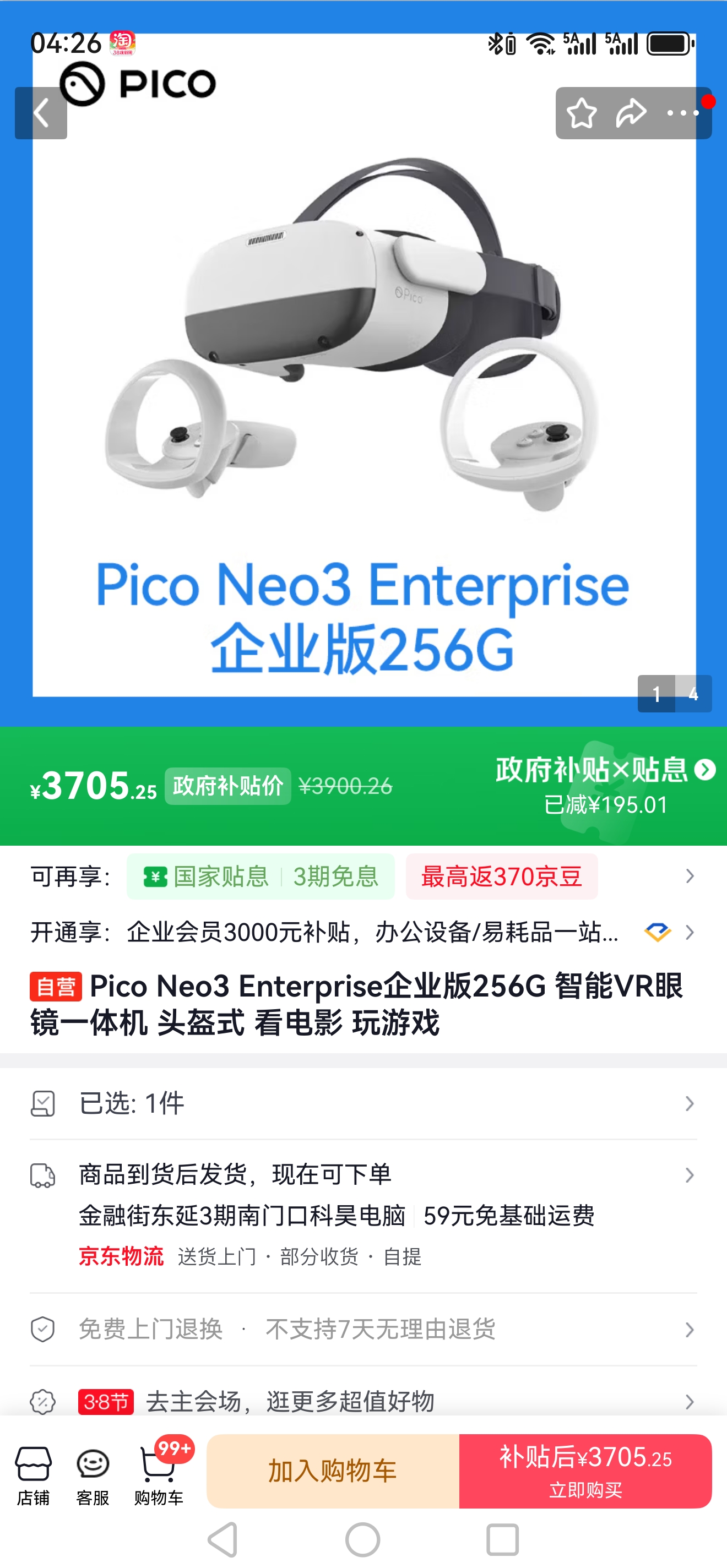Open the 开通享 企业会员 subsidy row
The image size is (727, 1568).
tap(689, 933)
